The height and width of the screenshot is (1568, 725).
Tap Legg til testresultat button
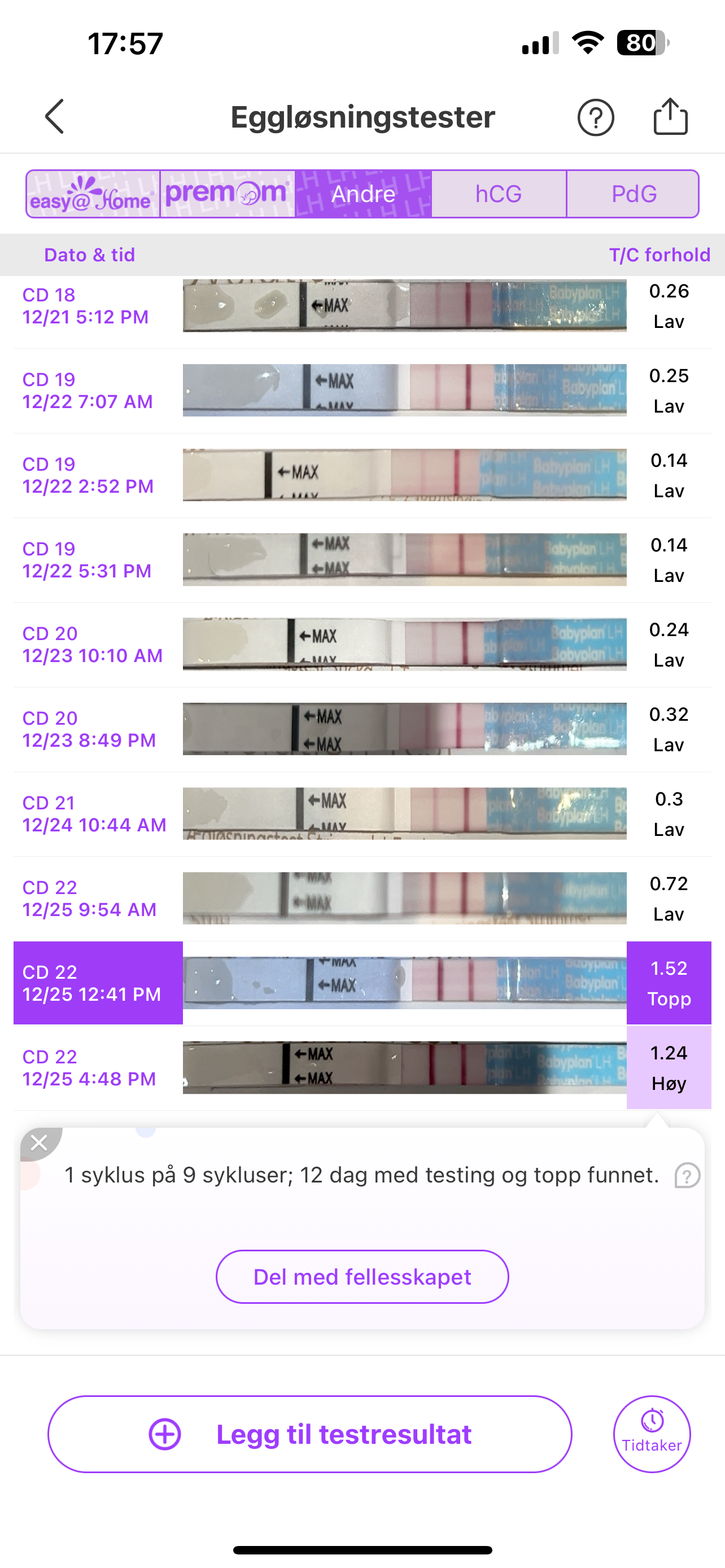coord(309,1434)
